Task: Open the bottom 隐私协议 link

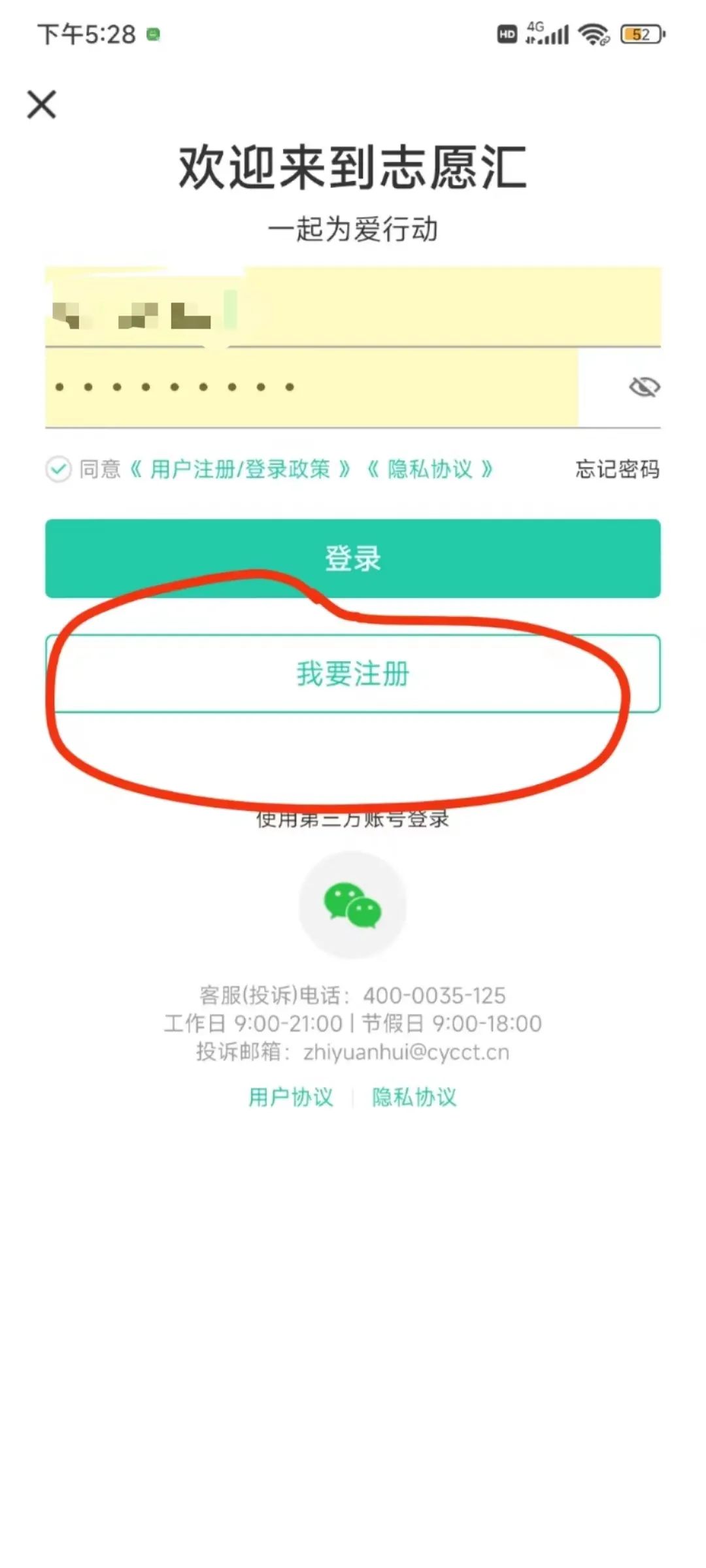Action: point(414,1097)
